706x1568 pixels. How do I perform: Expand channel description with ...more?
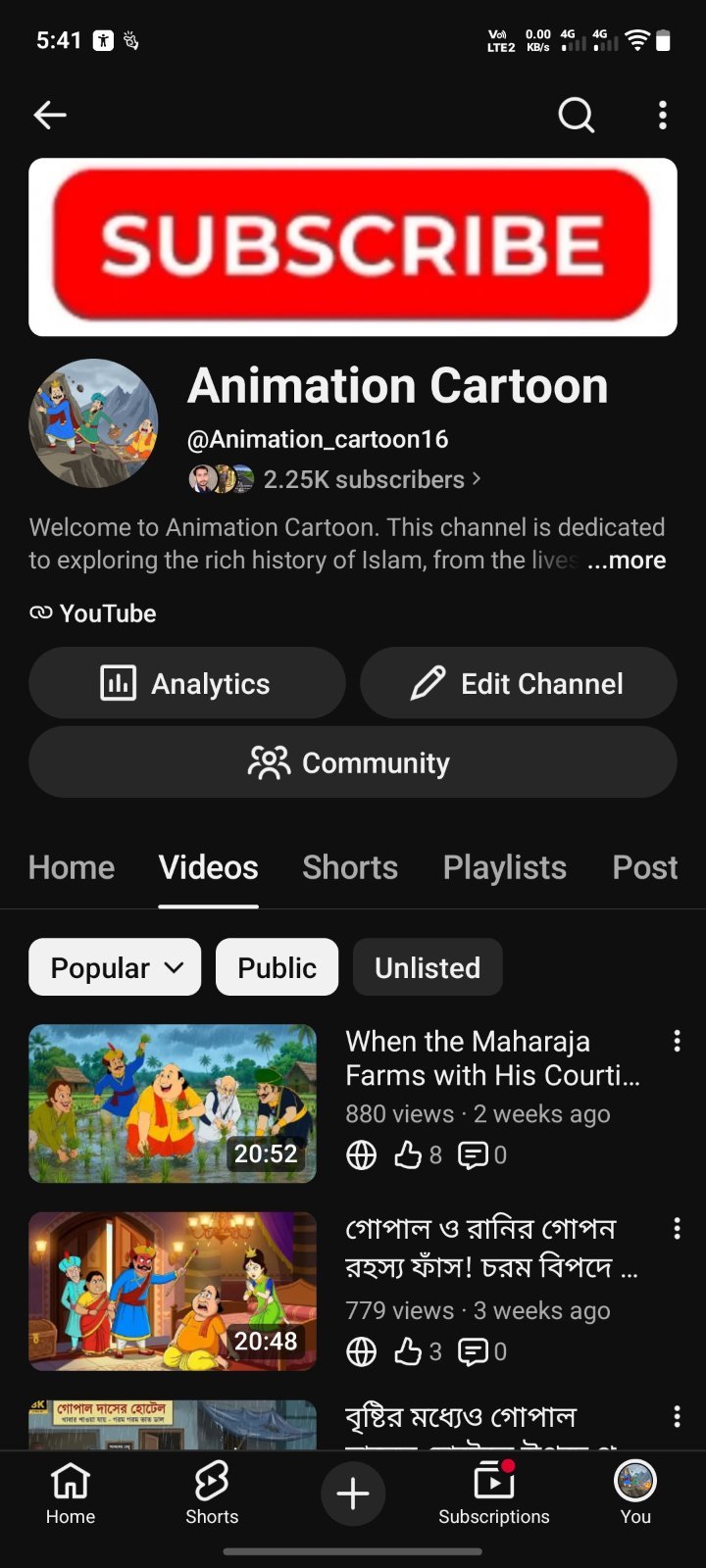[626, 561]
